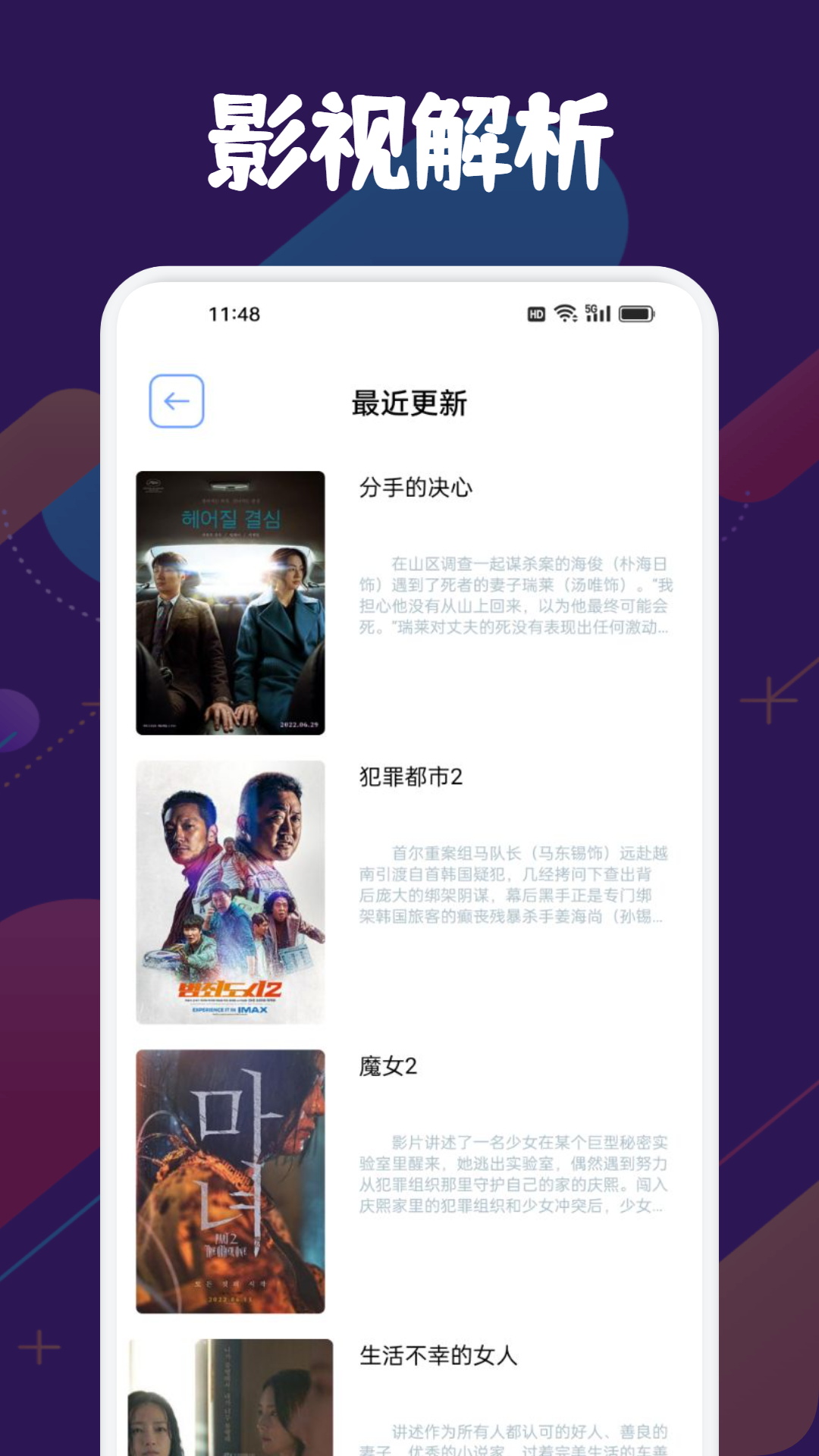The width and height of the screenshot is (819, 1456).
Task: Click the WiFi status icon
Action: 564,312
